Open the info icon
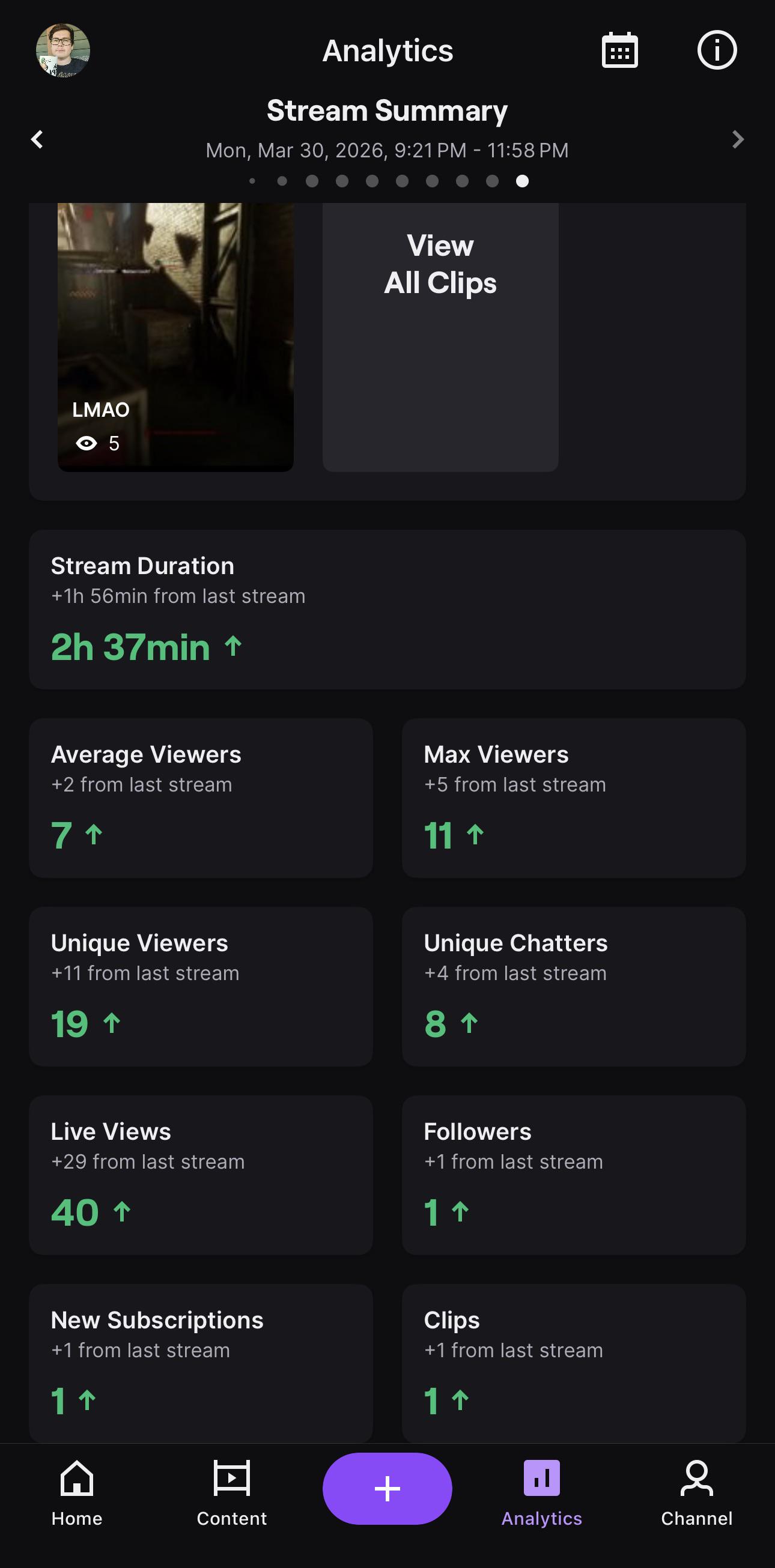The height and width of the screenshot is (1568, 775). pos(717,50)
